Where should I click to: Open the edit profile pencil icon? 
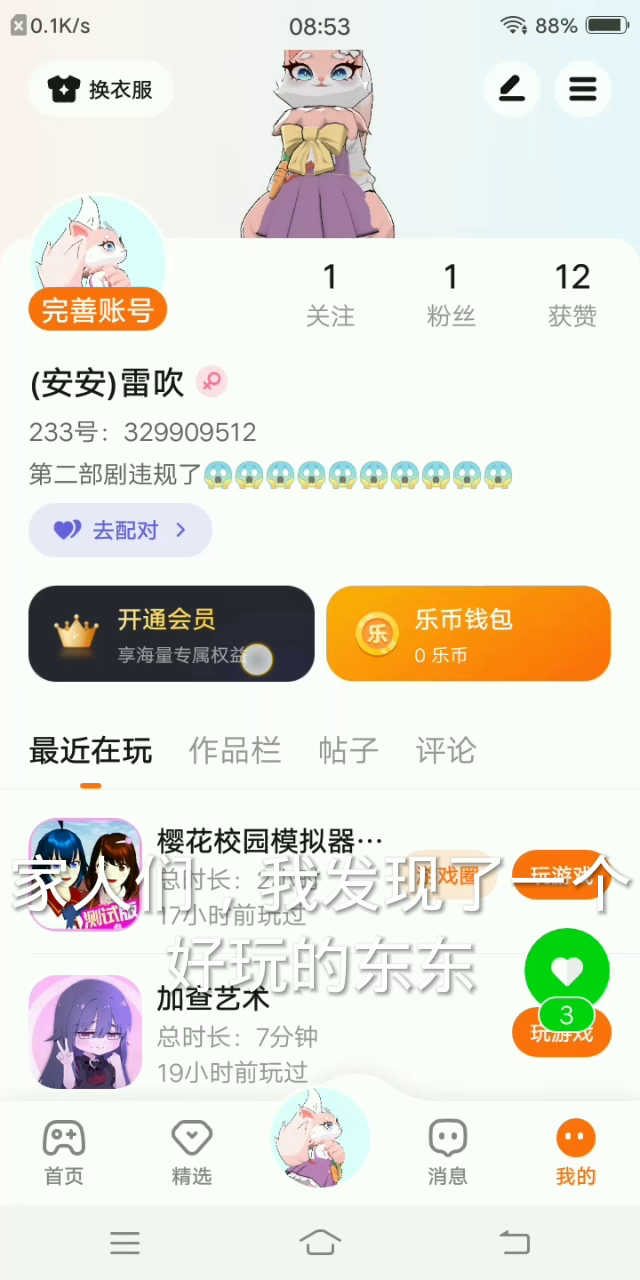(x=512, y=89)
